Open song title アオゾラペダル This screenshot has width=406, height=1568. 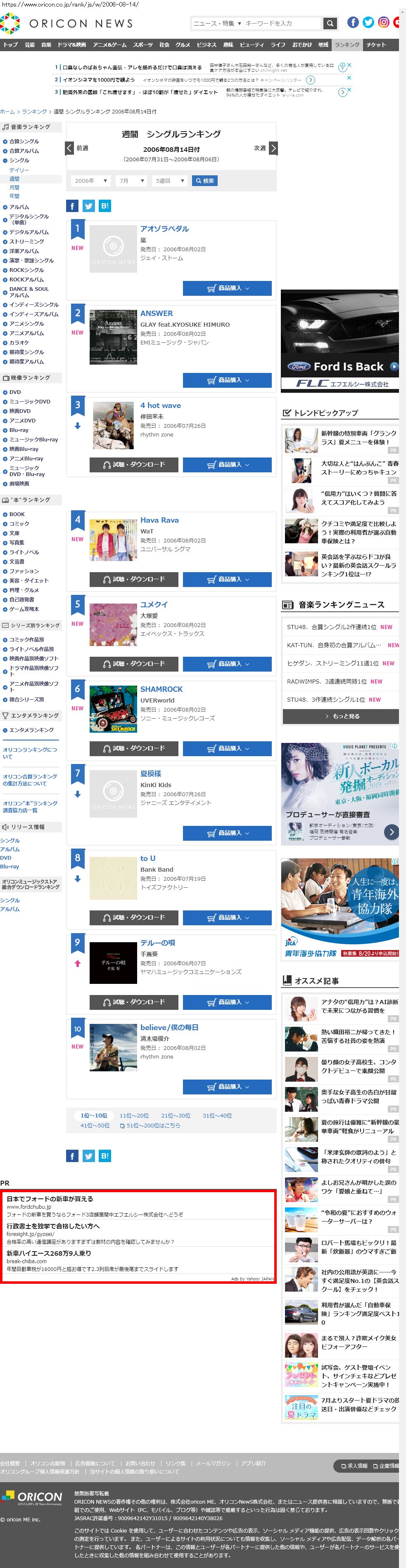coord(165,229)
